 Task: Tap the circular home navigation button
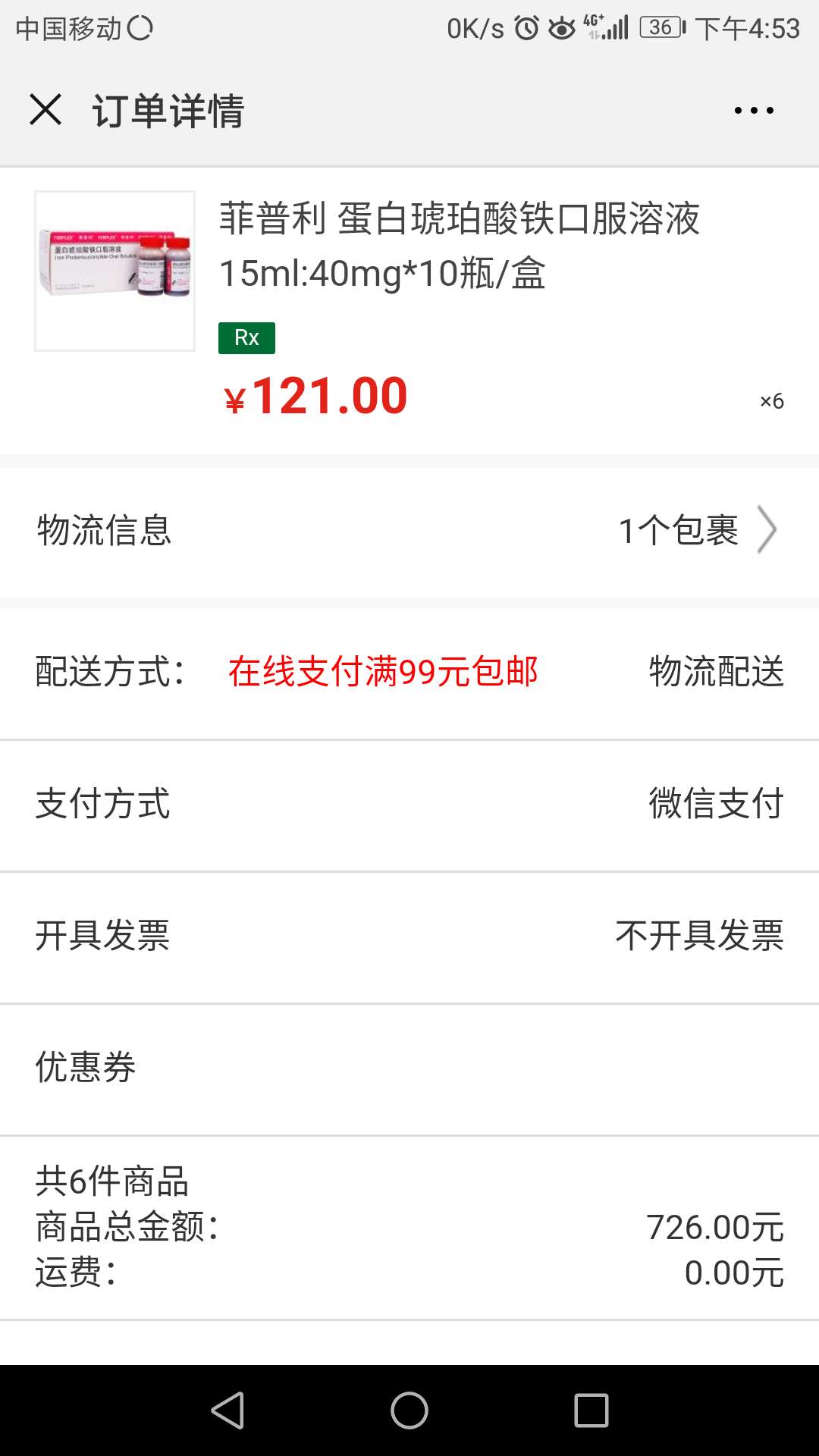(409, 1407)
